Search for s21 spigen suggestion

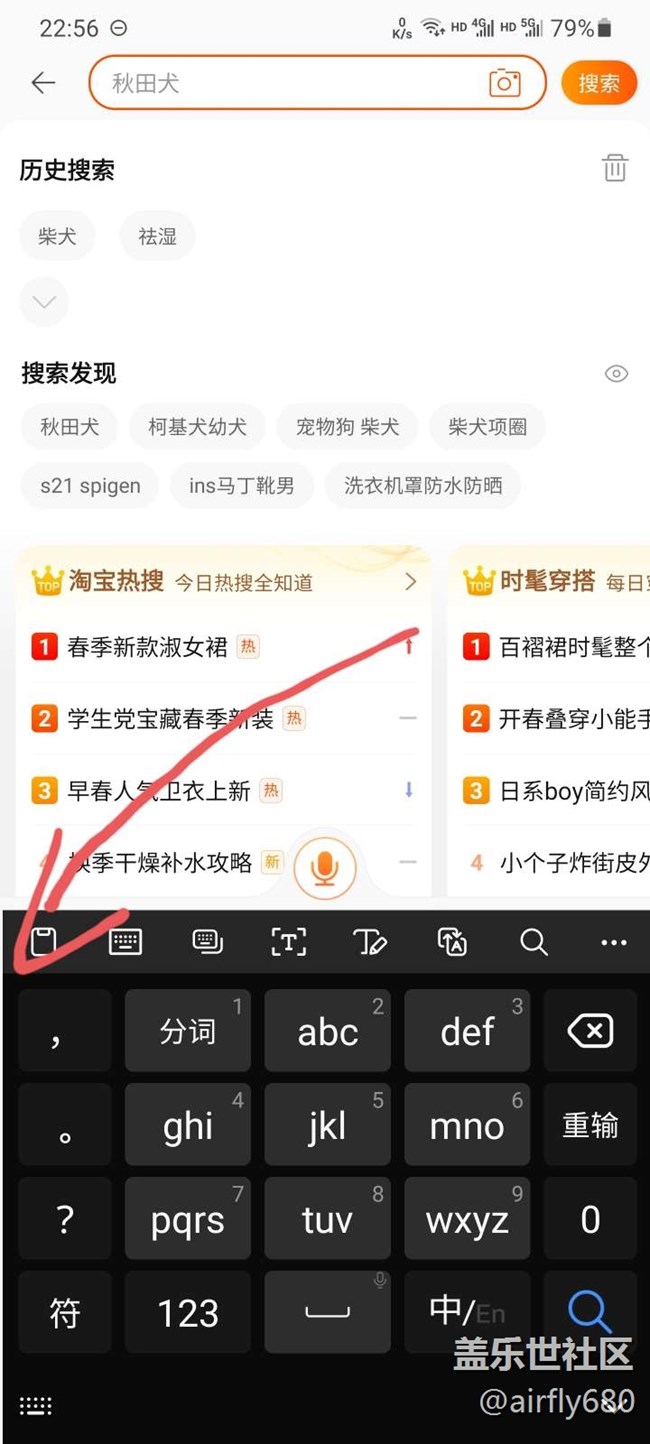[x=90, y=486]
